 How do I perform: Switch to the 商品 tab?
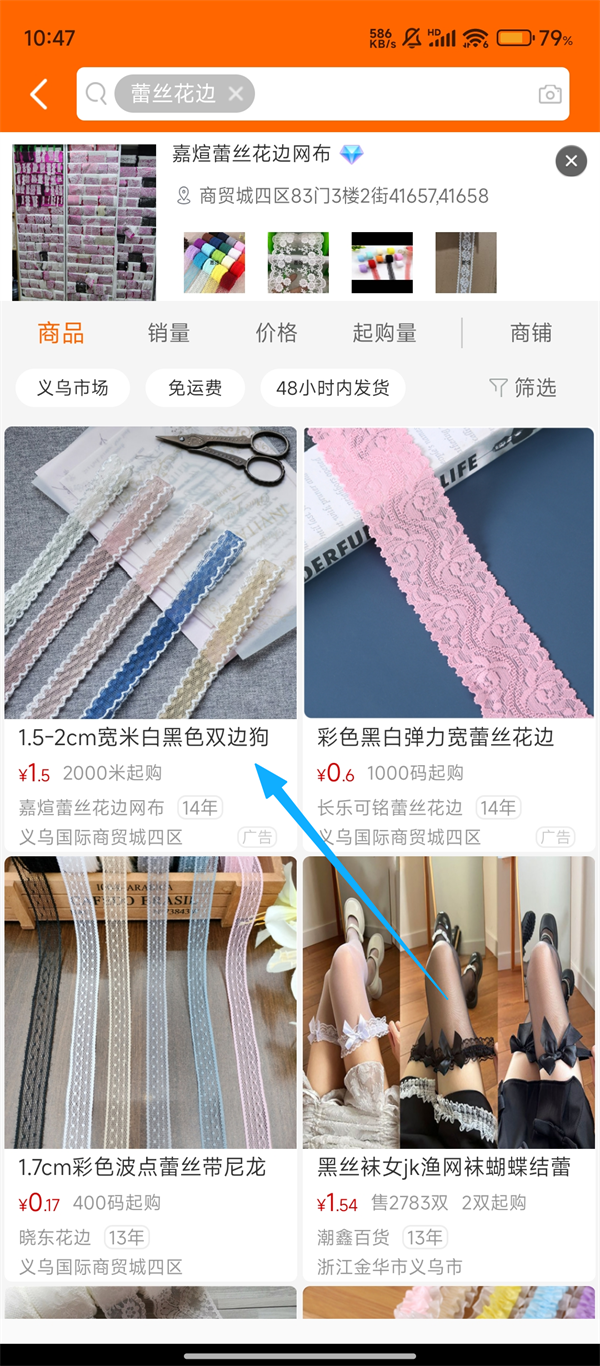61,333
